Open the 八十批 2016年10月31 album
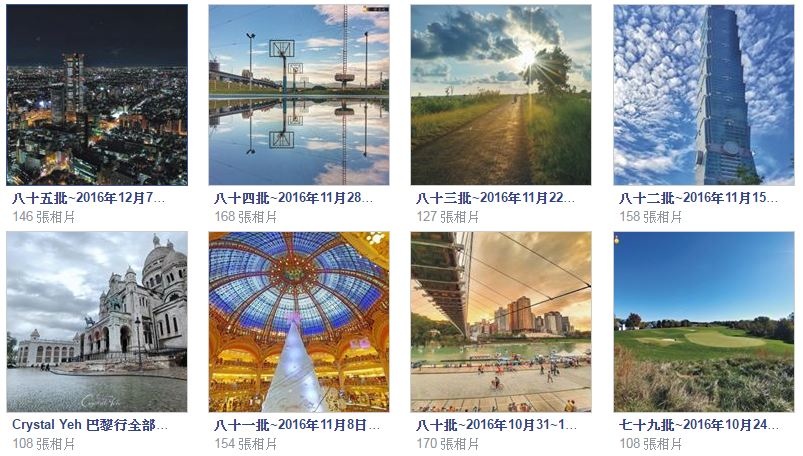Viewport: 803px width, 456px height. point(500,322)
